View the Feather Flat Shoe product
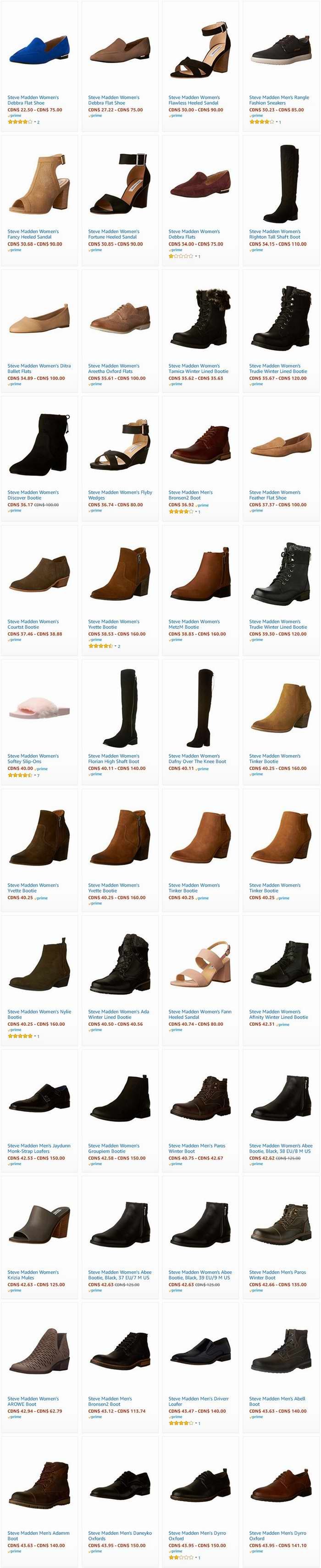The width and height of the screenshot is (321, 1568). pyautogui.click(x=274, y=494)
